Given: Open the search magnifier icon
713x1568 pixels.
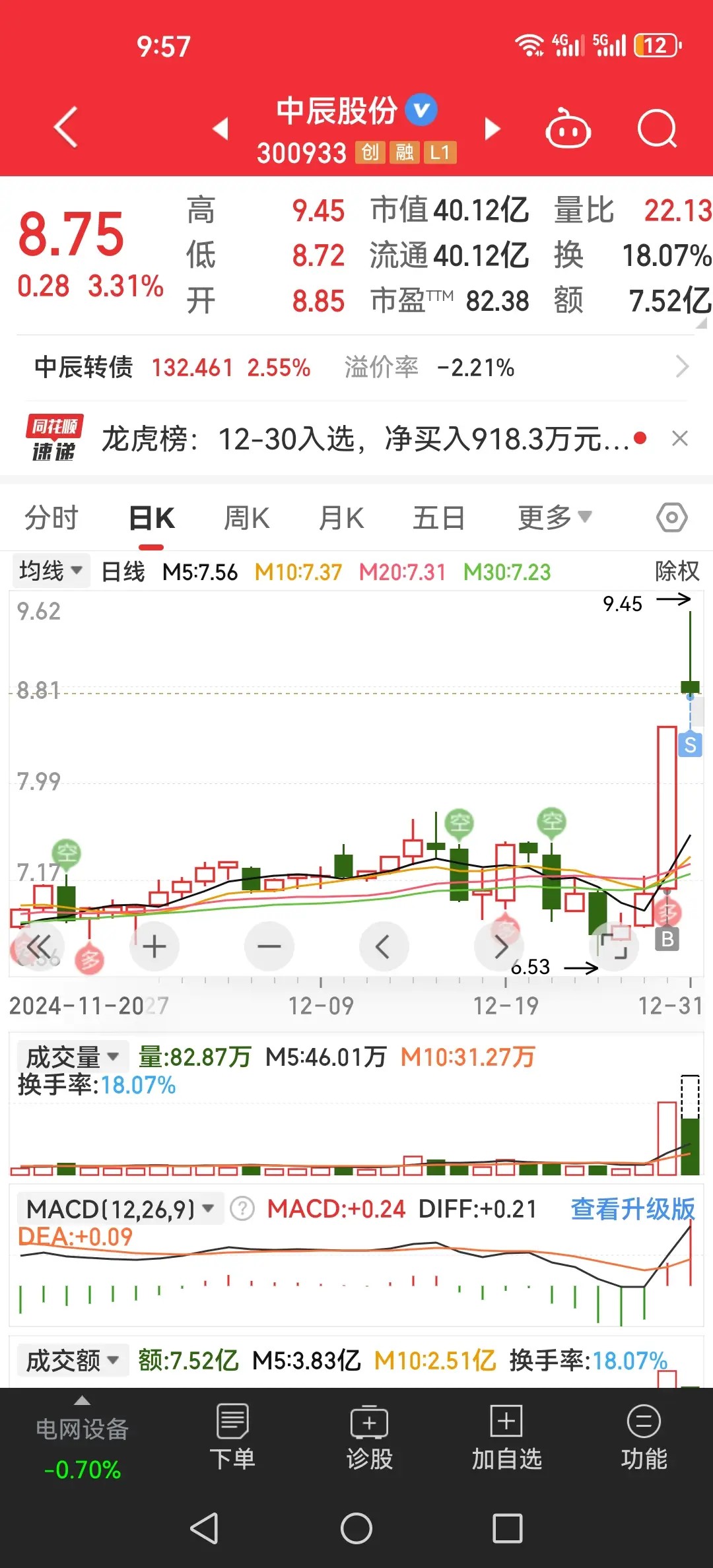Looking at the screenshot, I should click(x=656, y=128).
